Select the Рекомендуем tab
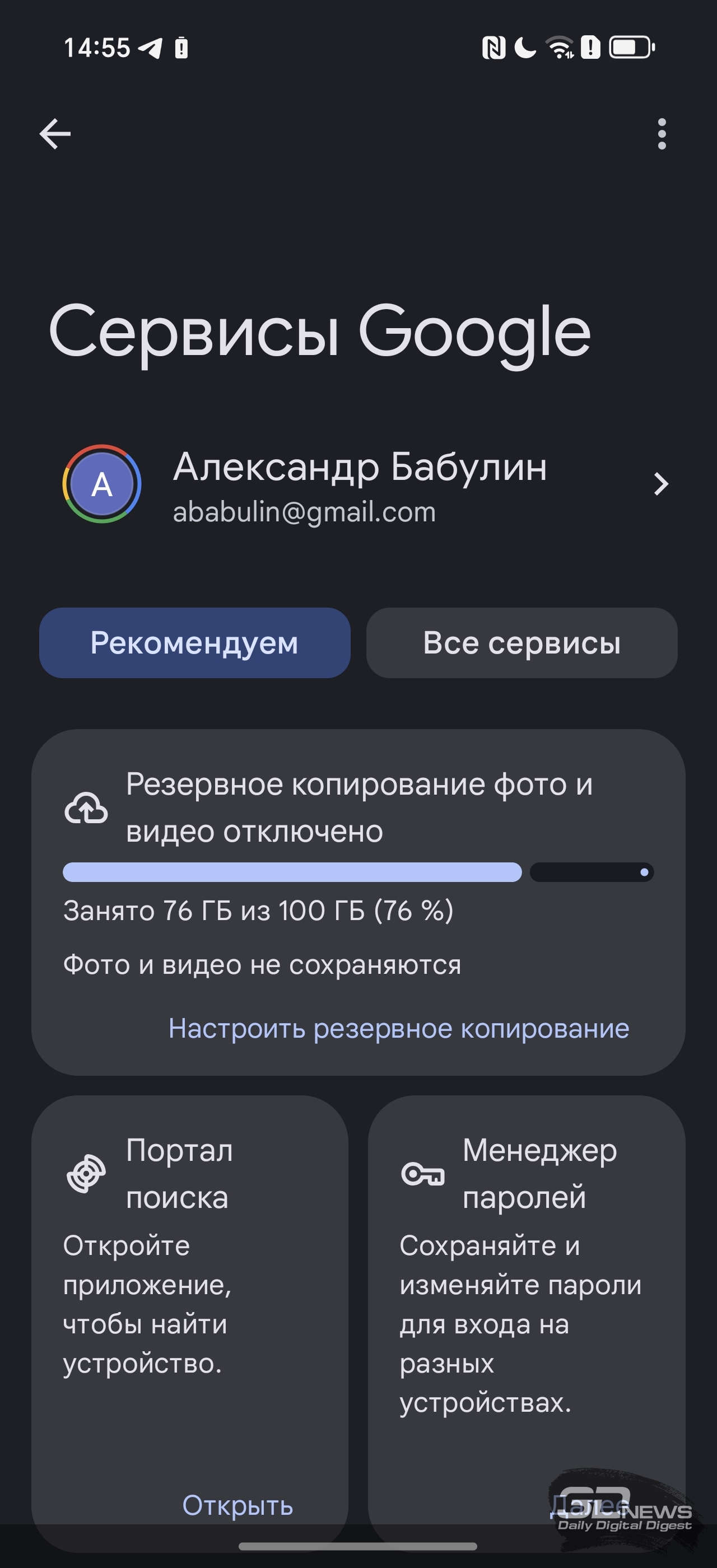This screenshot has width=717, height=1568. point(195,643)
